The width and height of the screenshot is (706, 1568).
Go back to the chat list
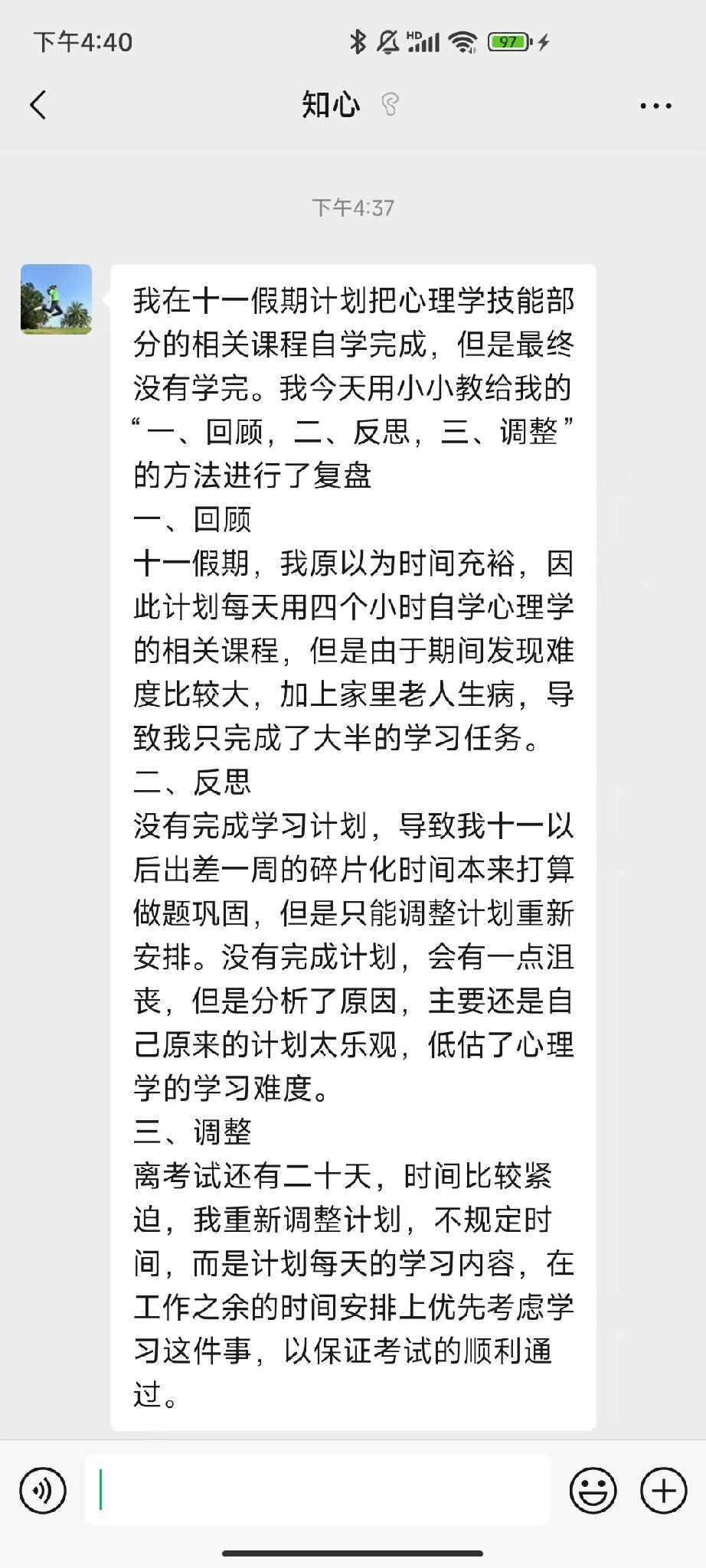point(38,105)
